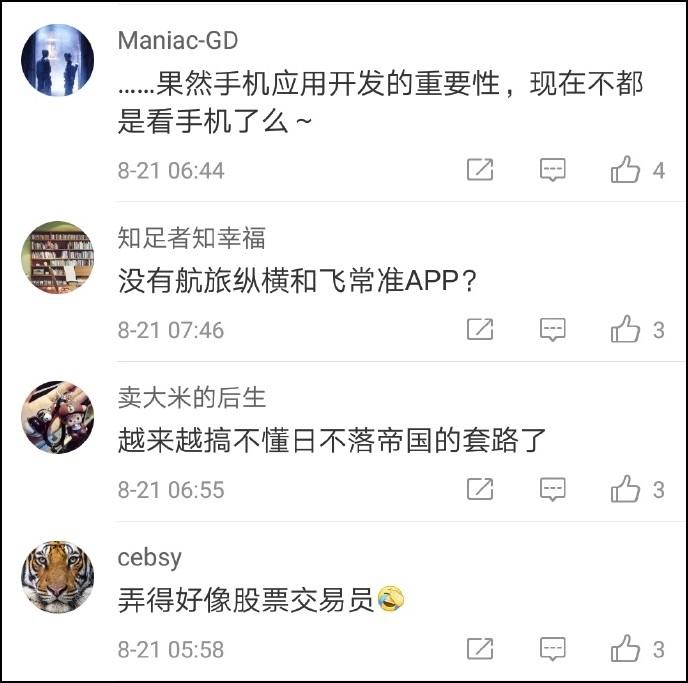Reply to cebsy's comment
688x683 pixels.
[553, 649]
